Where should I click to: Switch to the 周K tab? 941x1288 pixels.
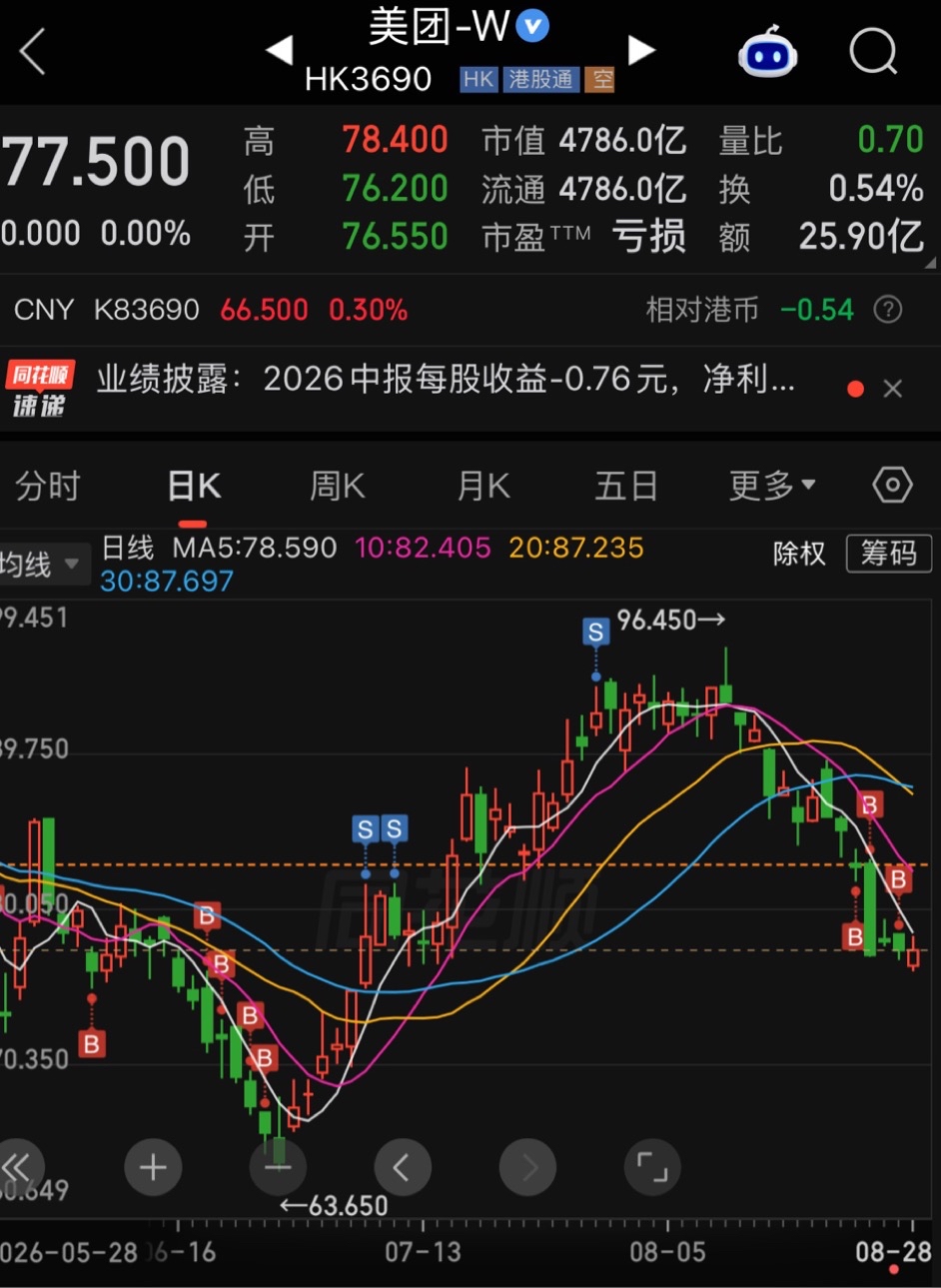338,487
